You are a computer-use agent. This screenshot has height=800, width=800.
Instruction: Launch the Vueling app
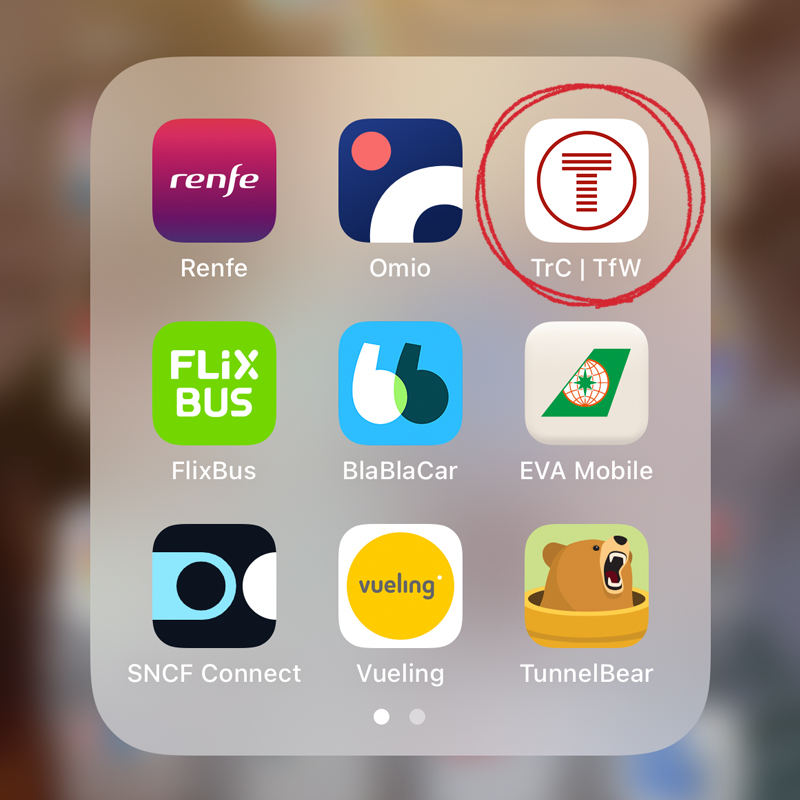(x=400, y=585)
